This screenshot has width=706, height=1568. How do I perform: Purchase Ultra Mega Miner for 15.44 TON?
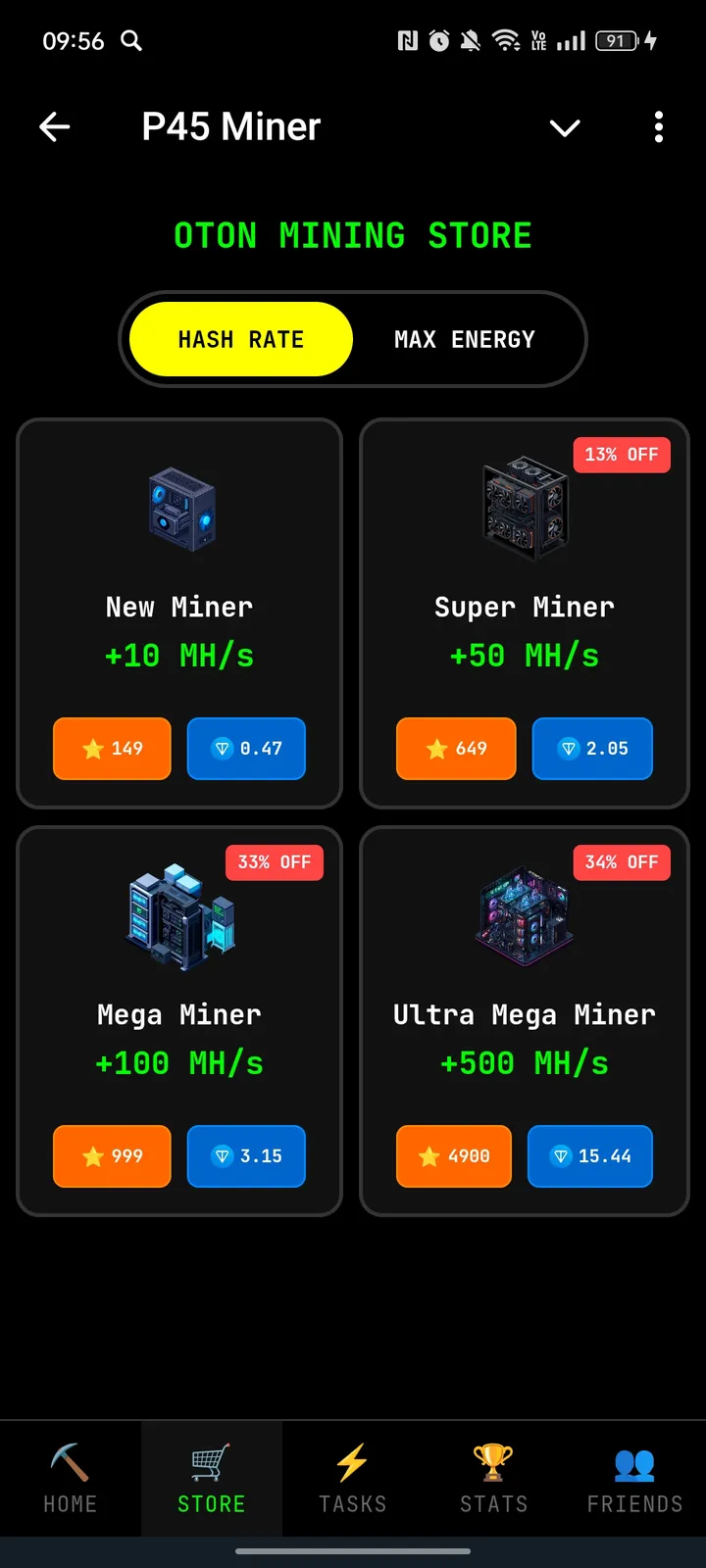click(x=589, y=1156)
